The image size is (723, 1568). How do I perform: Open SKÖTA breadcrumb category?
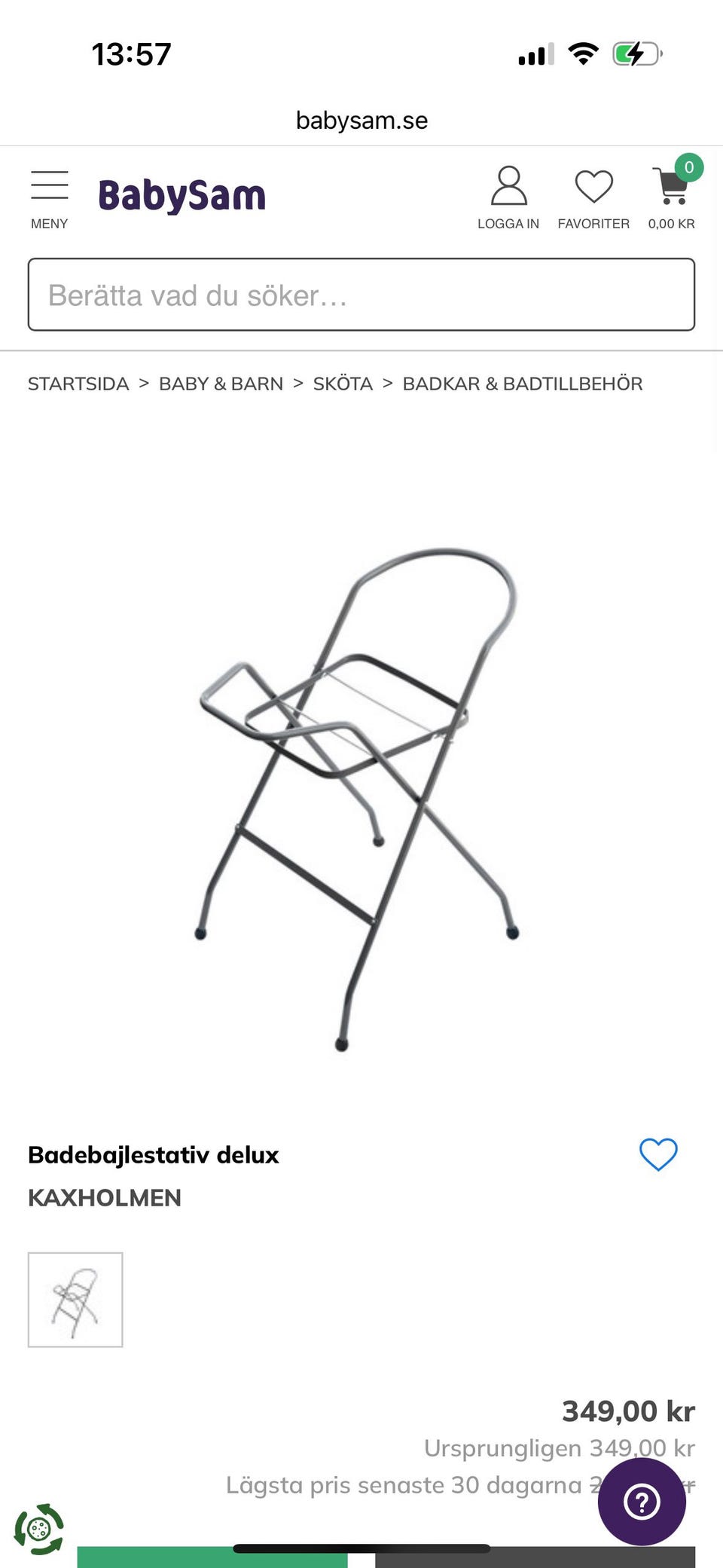coord(343,384)
